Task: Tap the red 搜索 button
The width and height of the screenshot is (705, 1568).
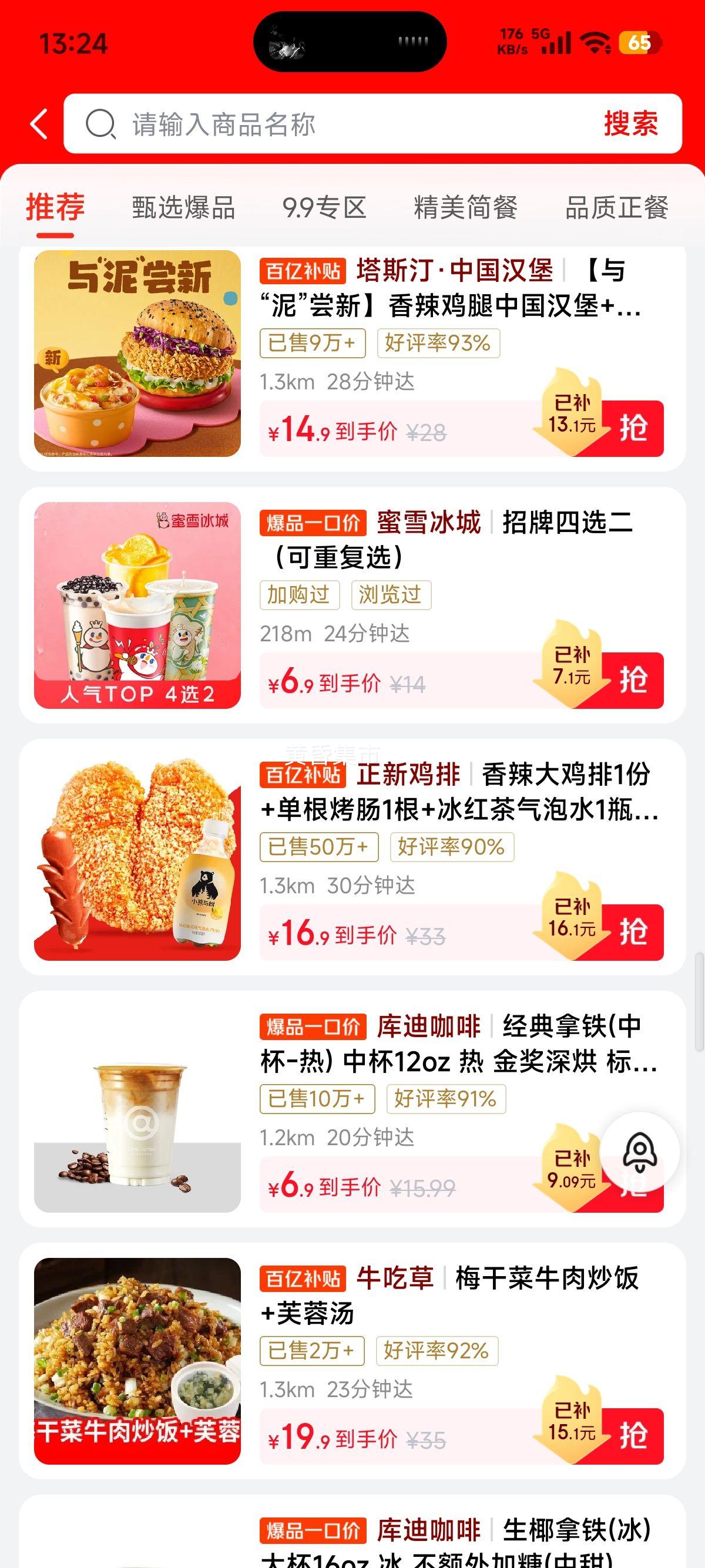Action: 630,124
